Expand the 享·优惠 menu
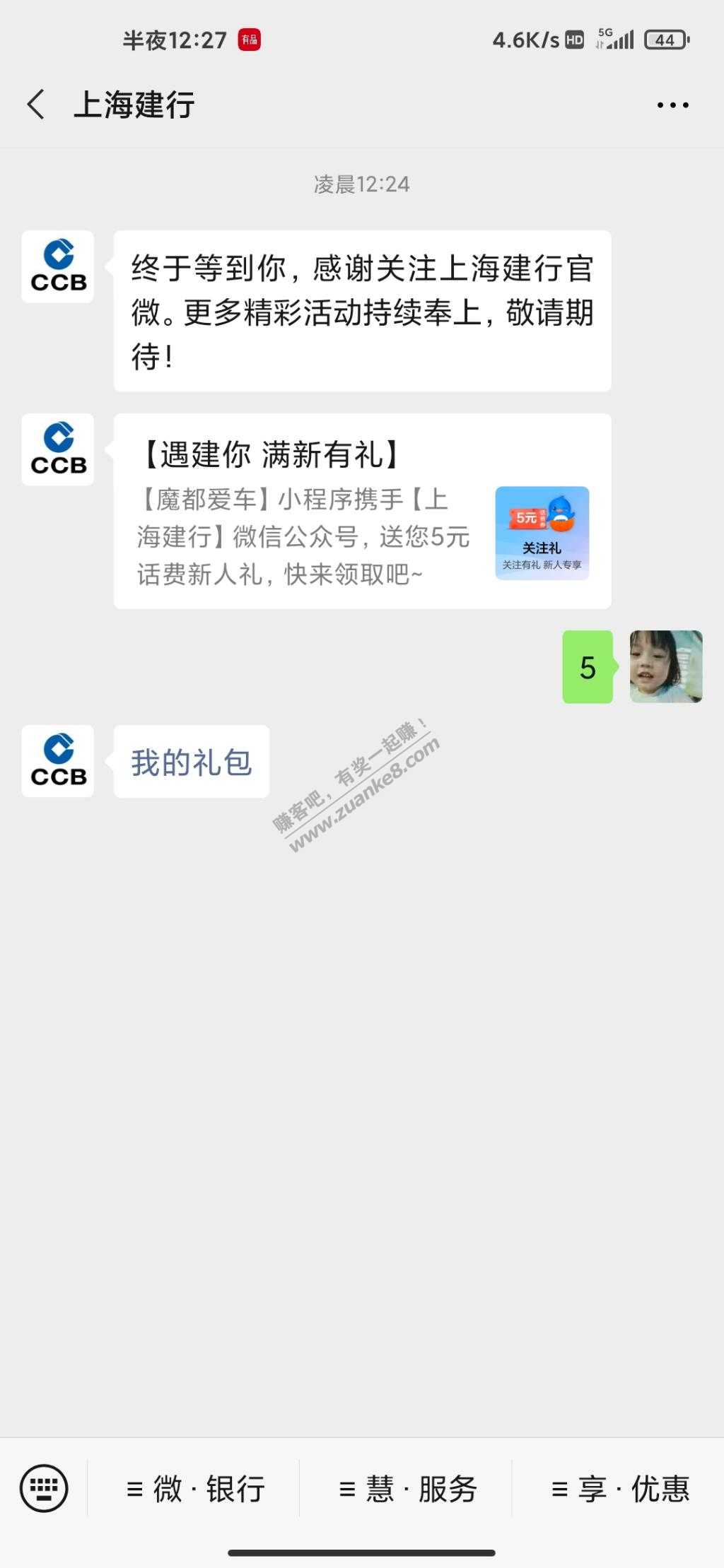The height and width of the screenshot is (1568, 724). point(619,1489)
